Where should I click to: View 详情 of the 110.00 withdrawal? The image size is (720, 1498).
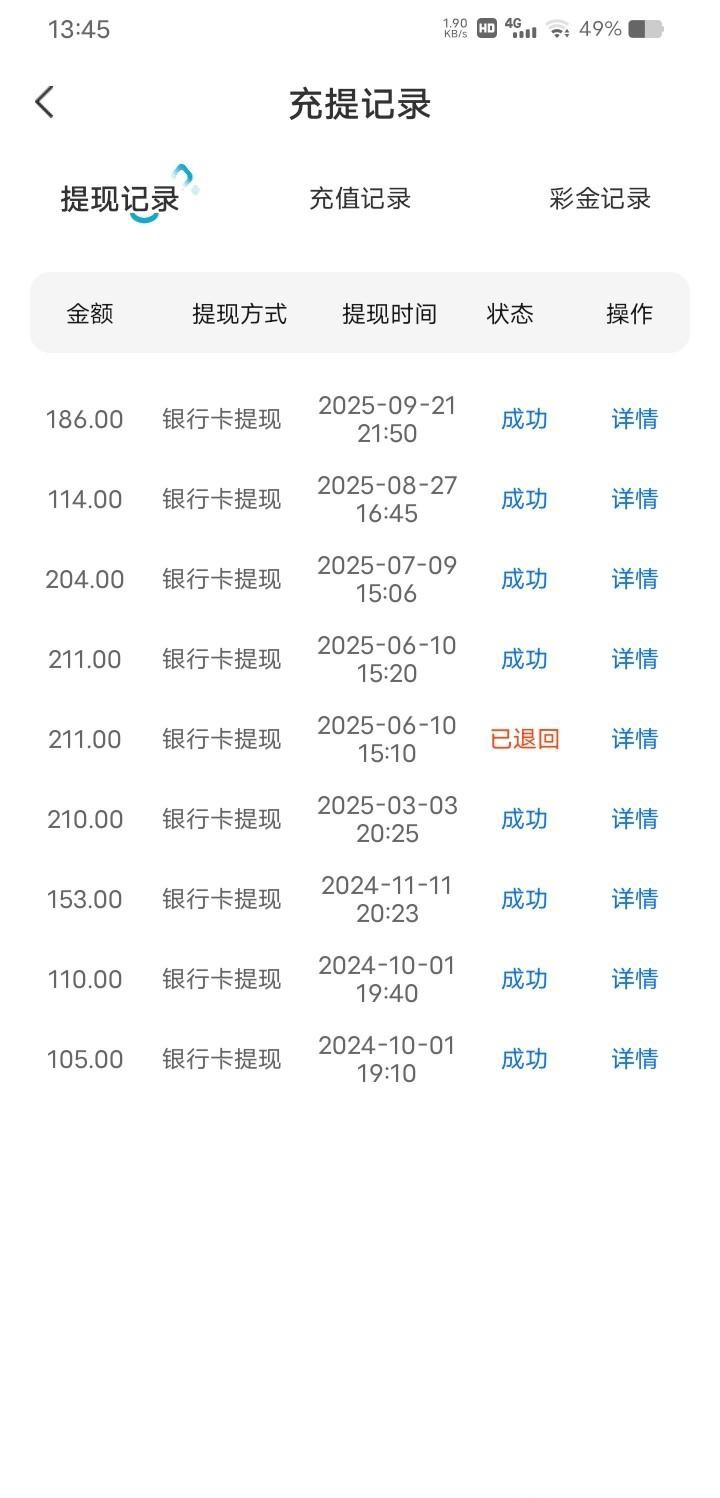(634, 979)
